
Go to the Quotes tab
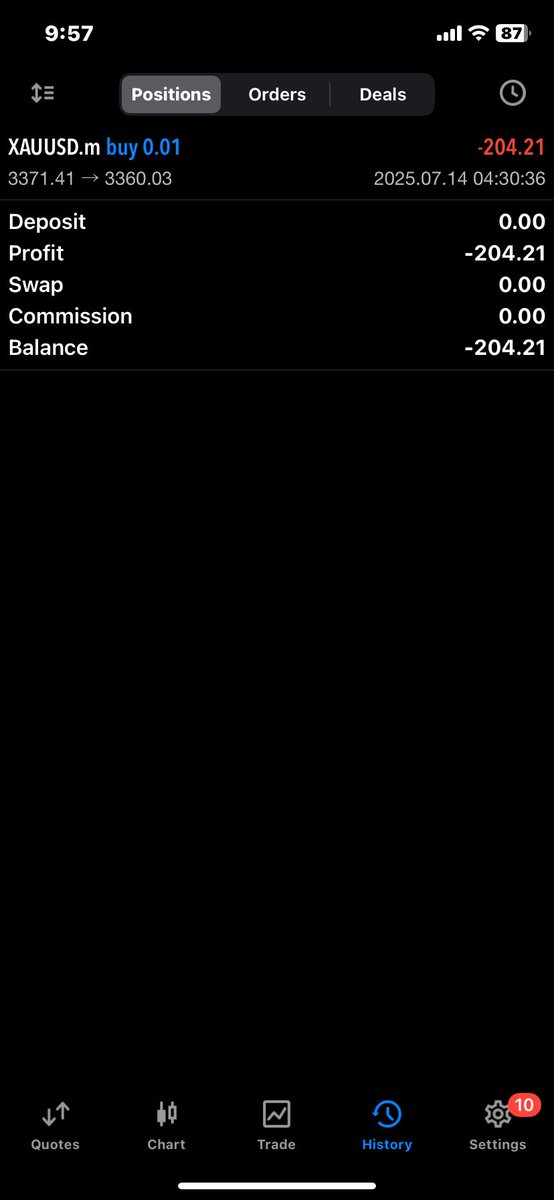click(55, 1126)
